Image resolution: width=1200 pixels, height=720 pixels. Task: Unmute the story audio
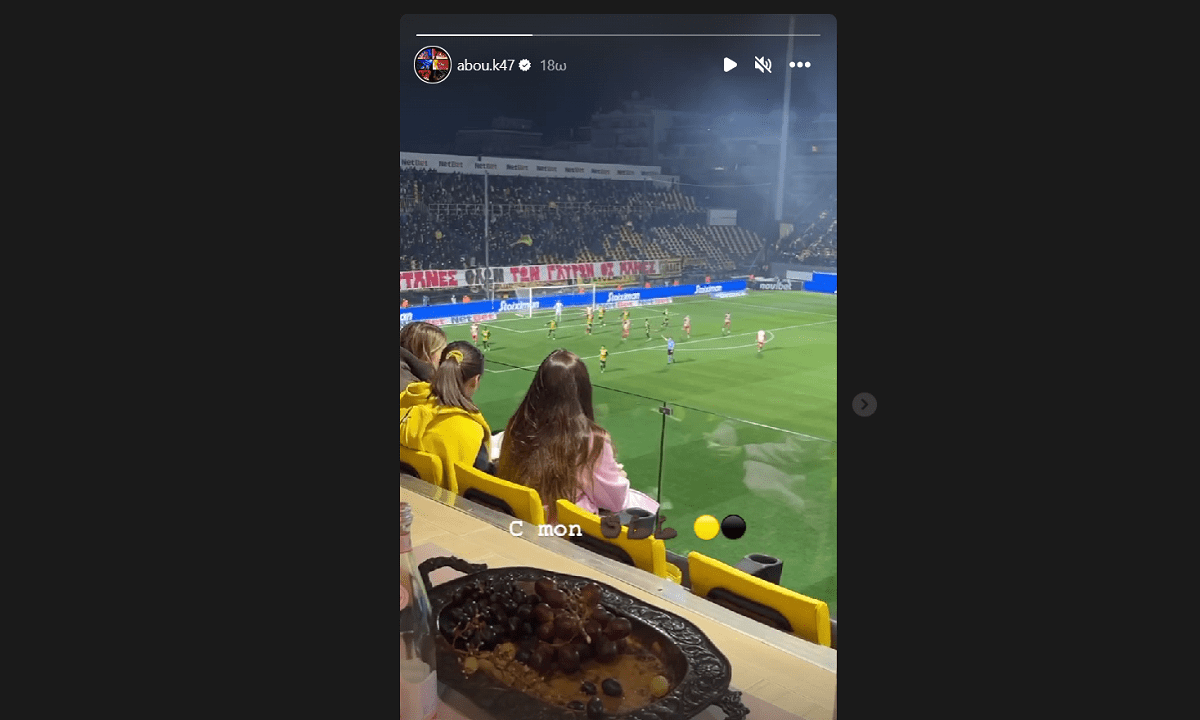[763, 65]
